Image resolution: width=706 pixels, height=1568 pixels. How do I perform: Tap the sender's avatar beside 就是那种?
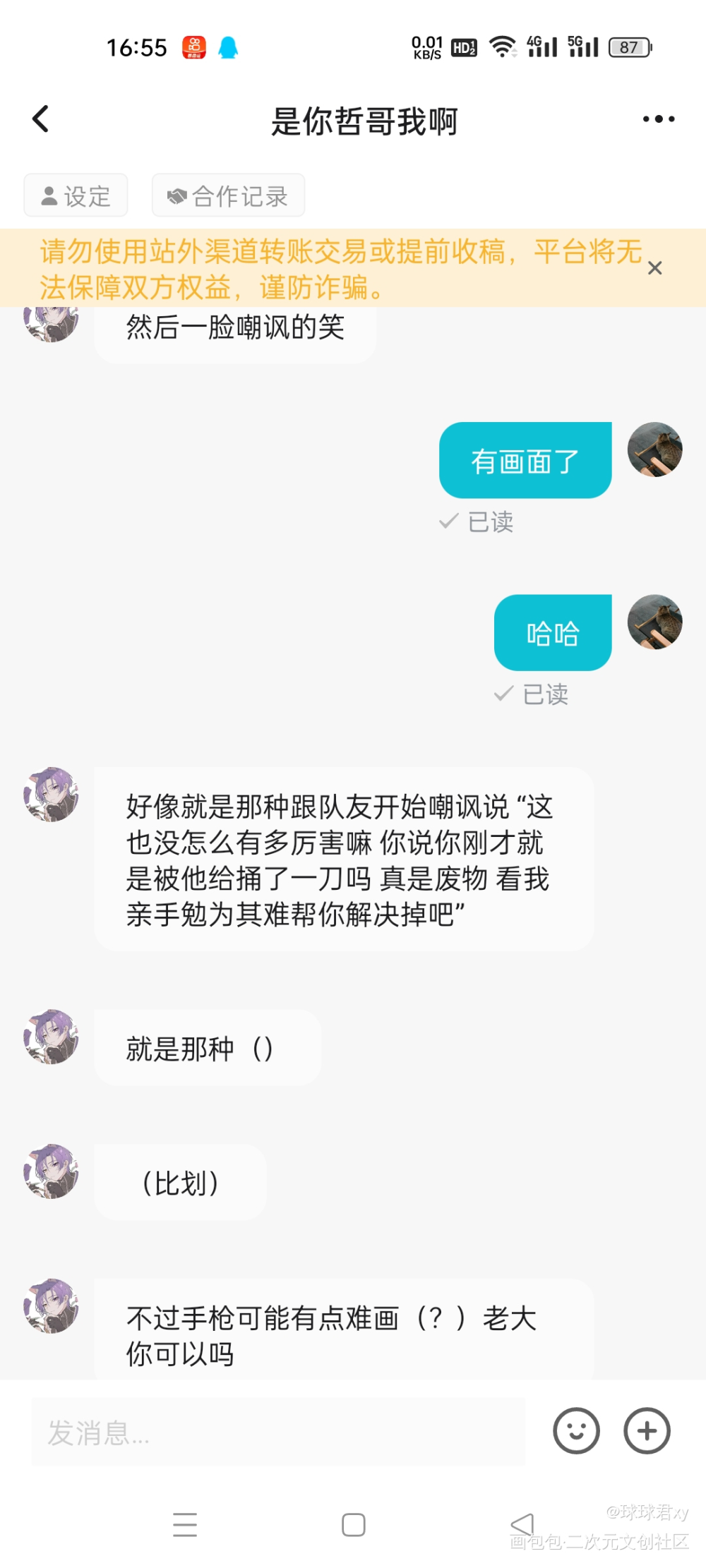click(x=51, y=1036)
